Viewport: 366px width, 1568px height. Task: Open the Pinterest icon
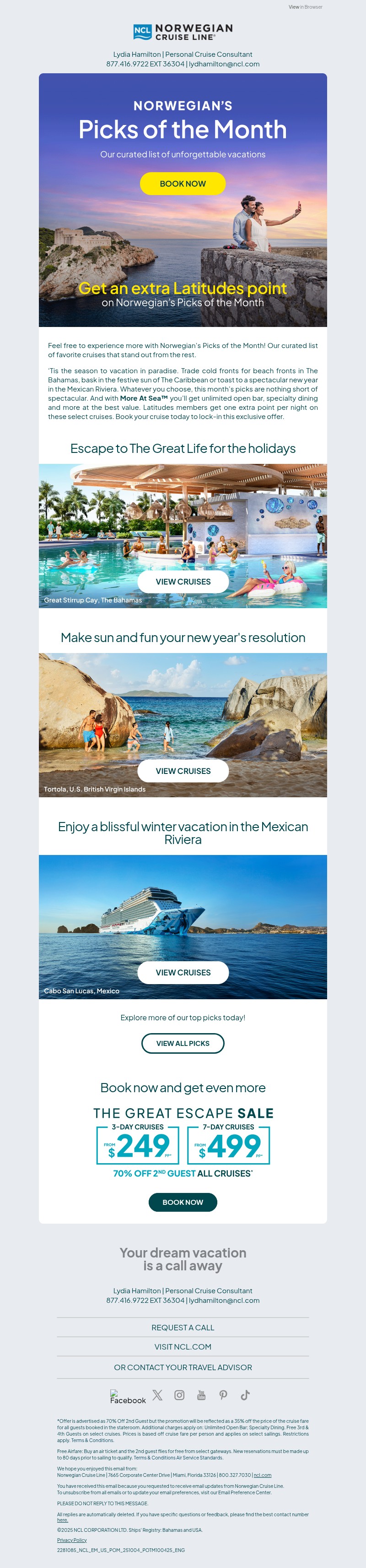pyautogui.click(x=223, y=1394)
